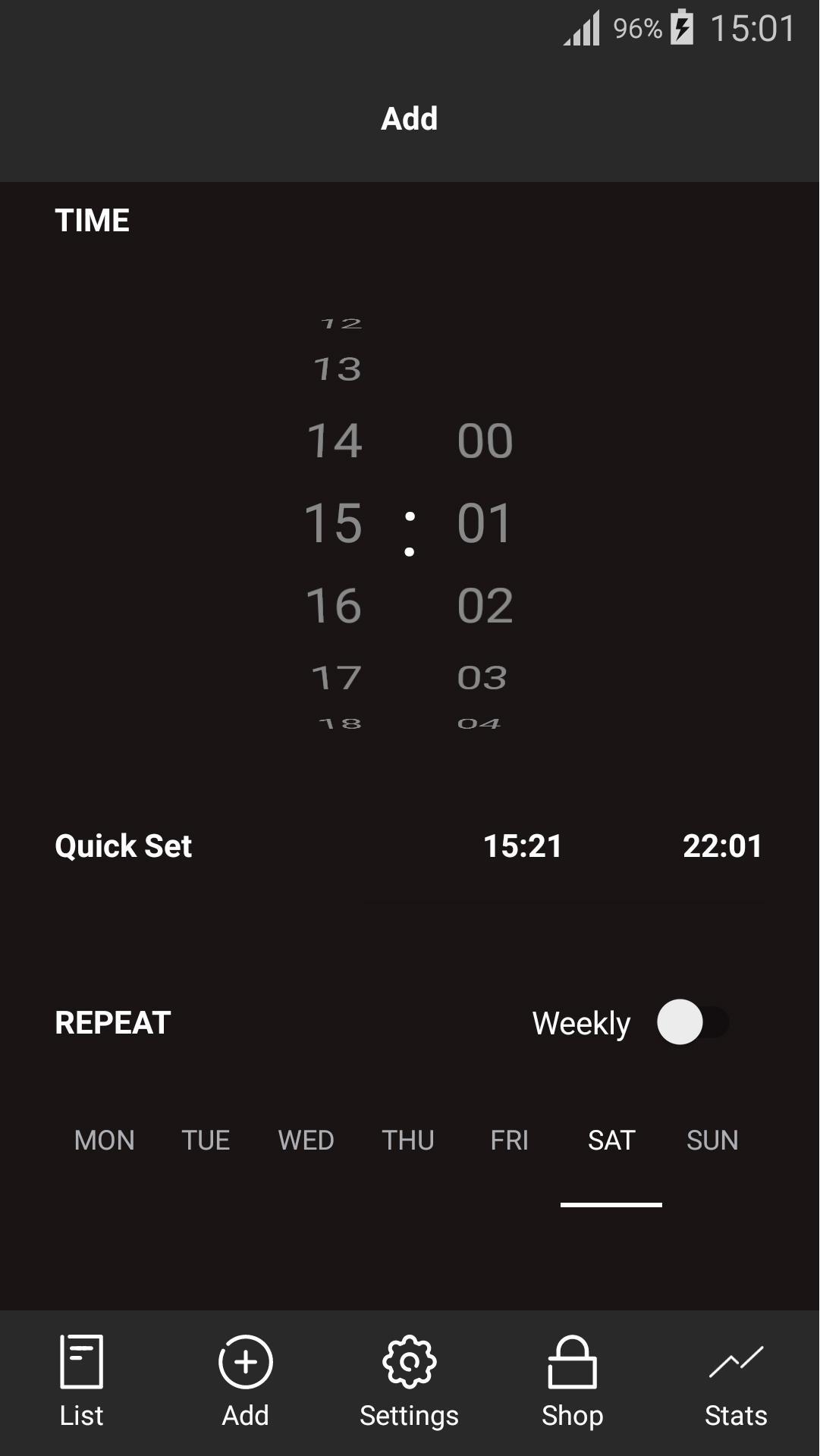Select FRI as repeat day
This screenshot has width=820, height=1456.
509,1140
